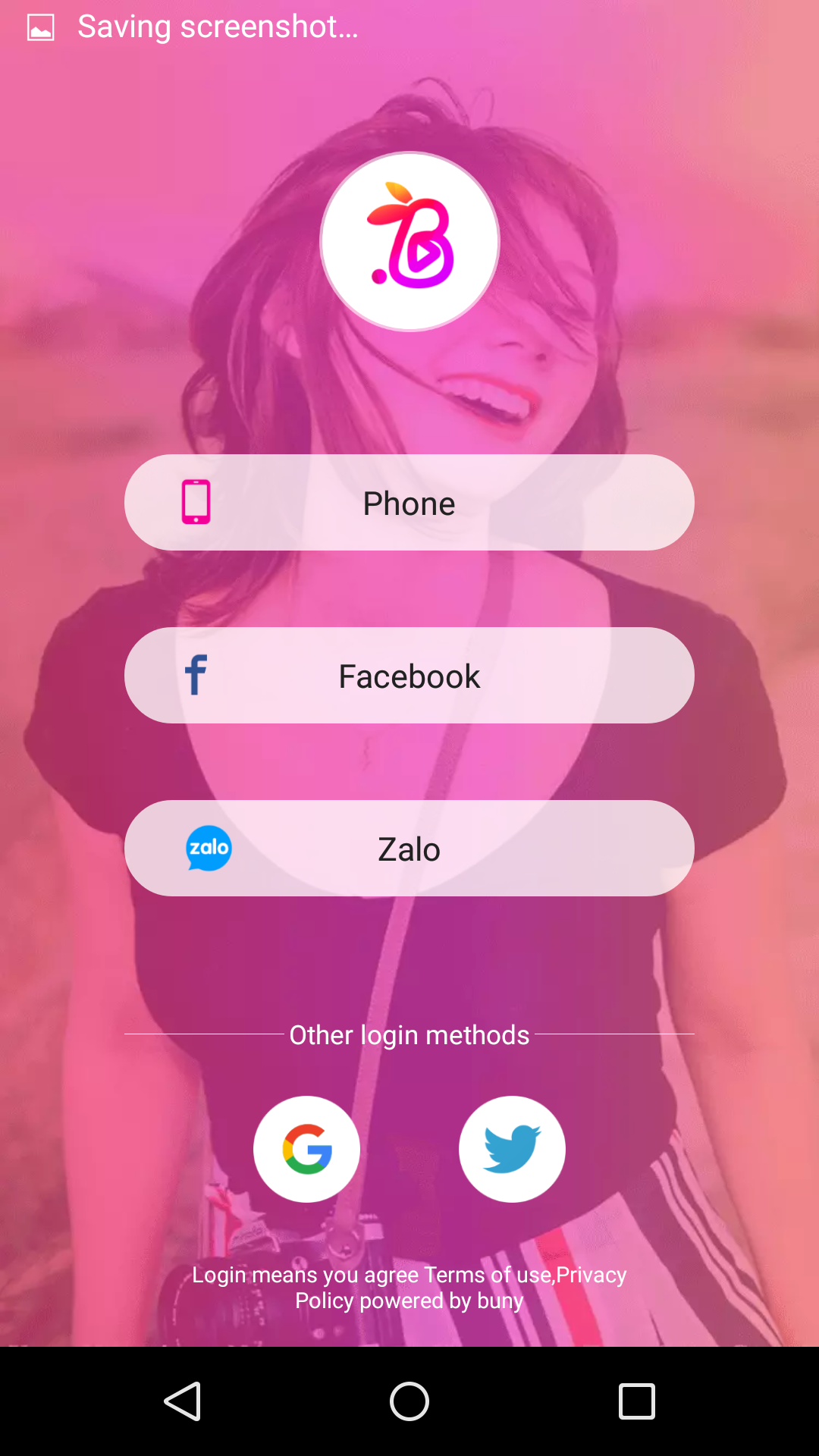Screen dimensions: 819x1456
Task: Continue with Facebook login
Action: pyautogui.click(x=409, y=676)
